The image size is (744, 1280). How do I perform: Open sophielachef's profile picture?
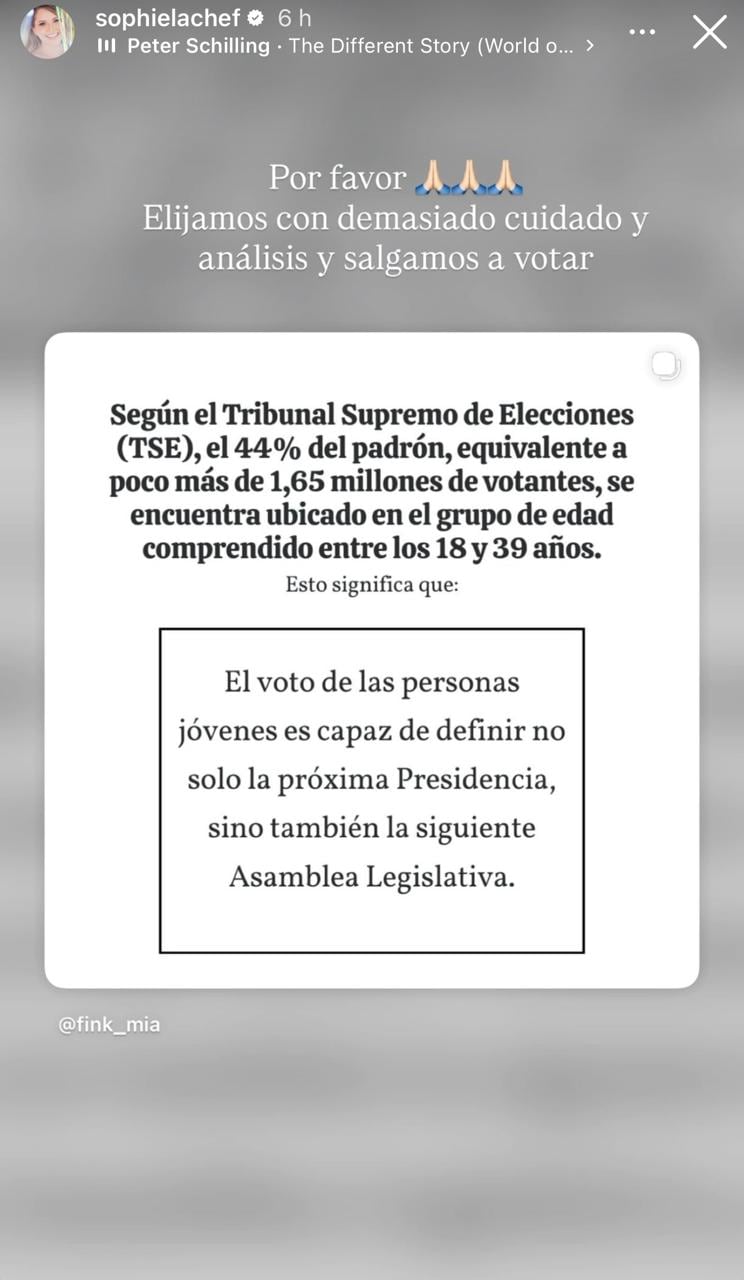click(x=47, y=32)
